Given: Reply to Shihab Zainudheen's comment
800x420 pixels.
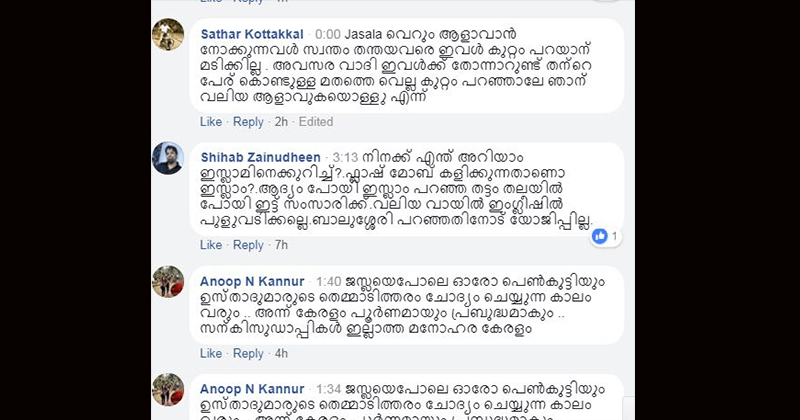Looking at the screenshot, I should [x=248, y=245].
